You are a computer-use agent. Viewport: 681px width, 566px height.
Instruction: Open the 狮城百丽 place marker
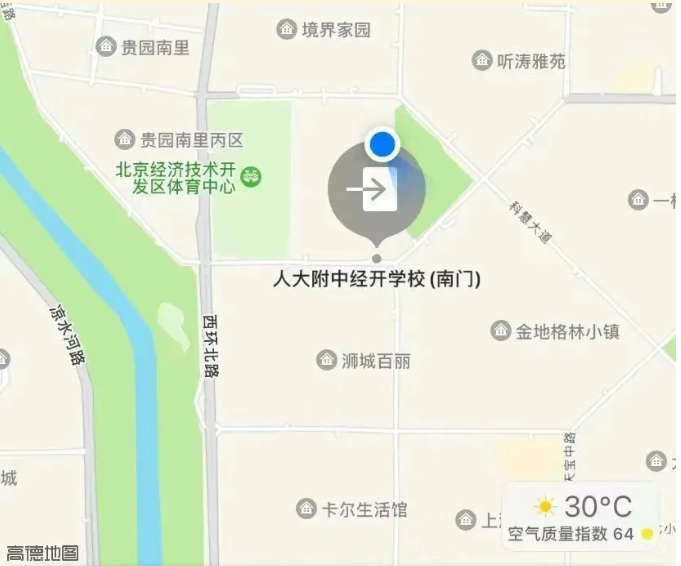(326, 360)
